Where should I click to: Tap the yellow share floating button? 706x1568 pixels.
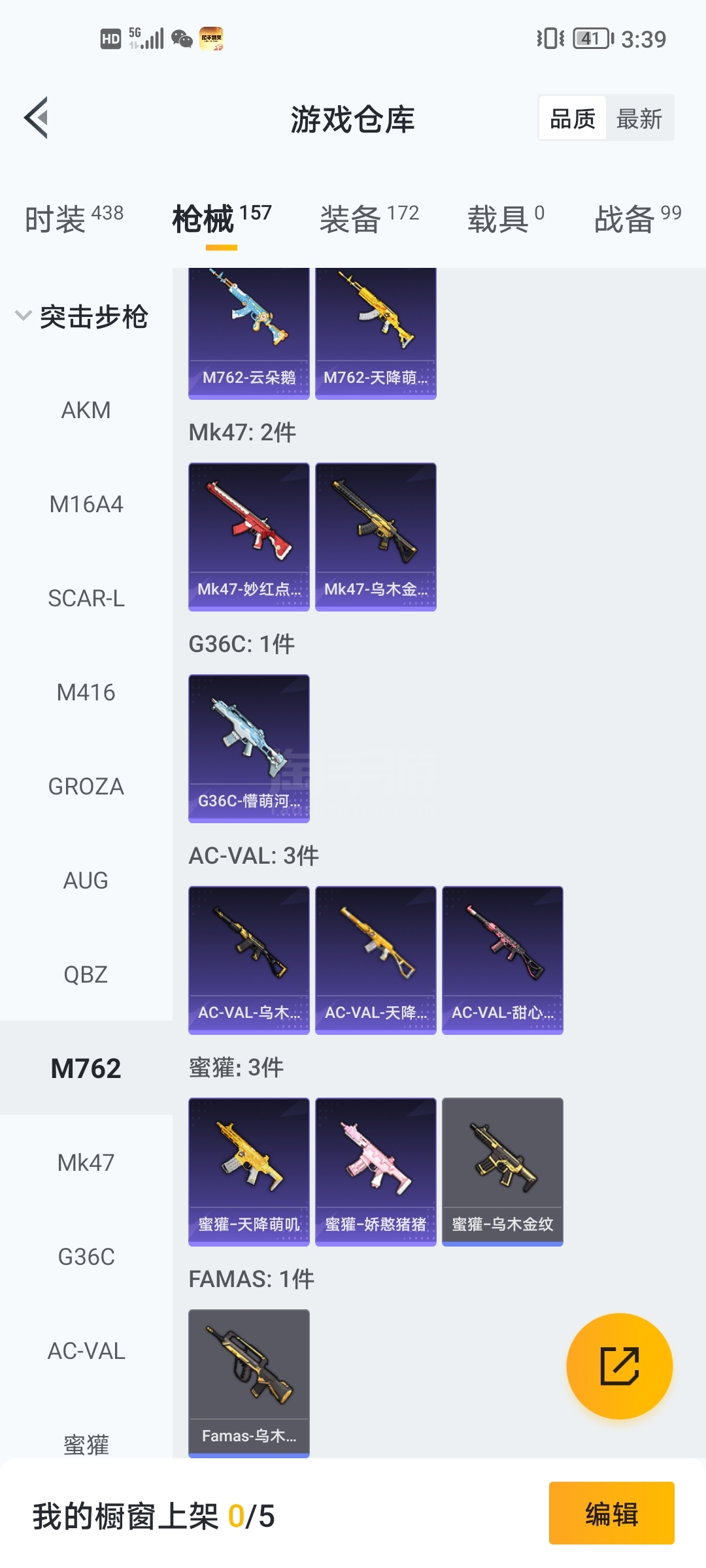[619, 1366]
